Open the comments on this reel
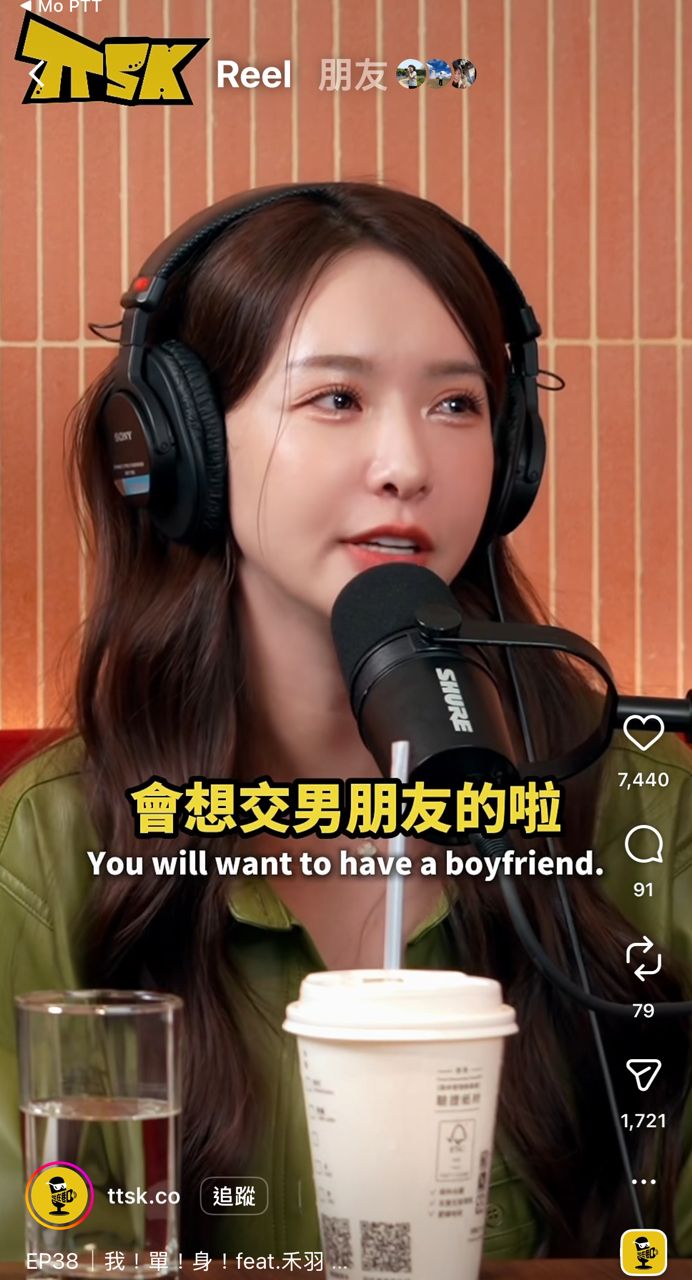 [643, 846]
